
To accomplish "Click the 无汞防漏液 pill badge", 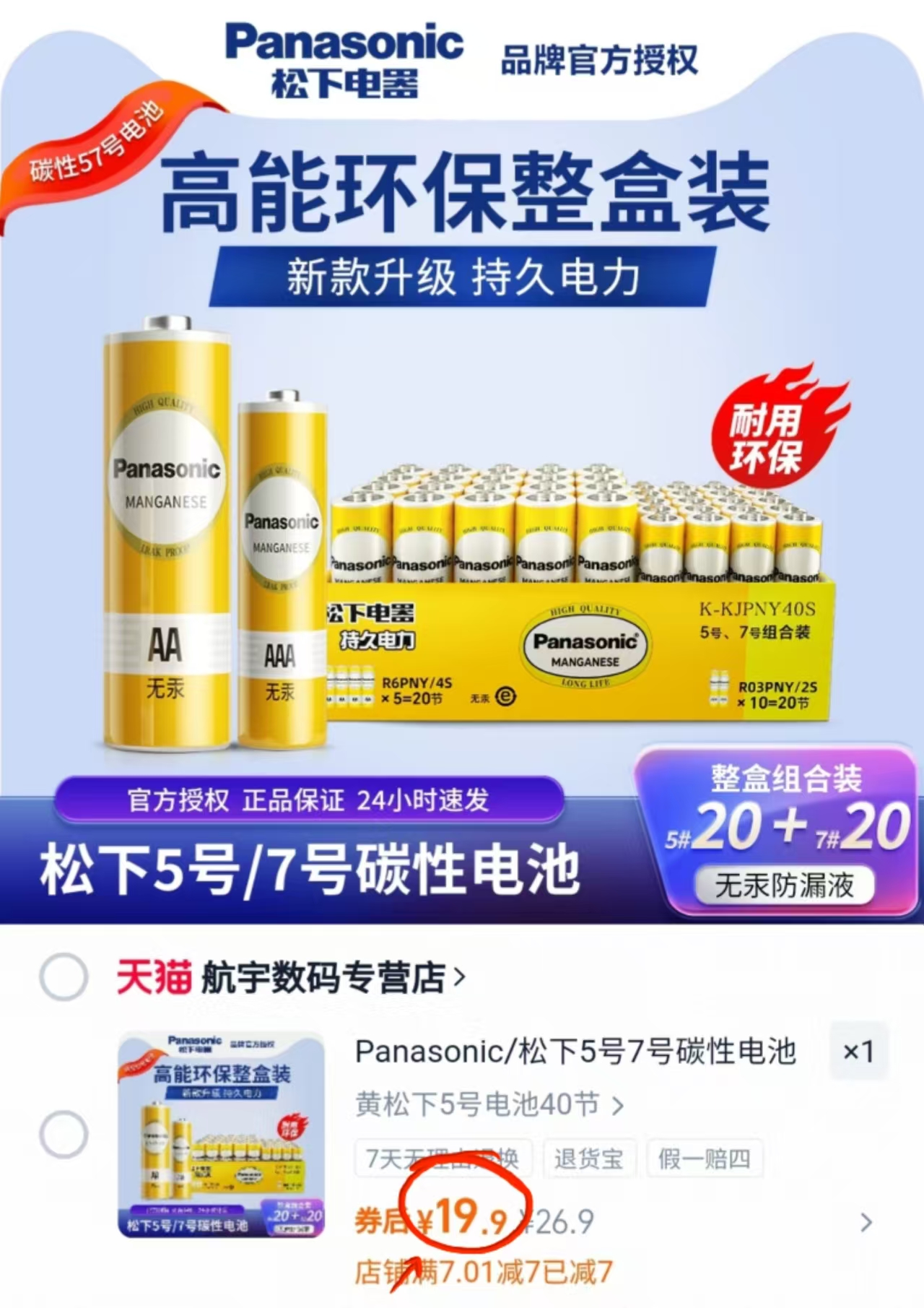I will [785, 886].
